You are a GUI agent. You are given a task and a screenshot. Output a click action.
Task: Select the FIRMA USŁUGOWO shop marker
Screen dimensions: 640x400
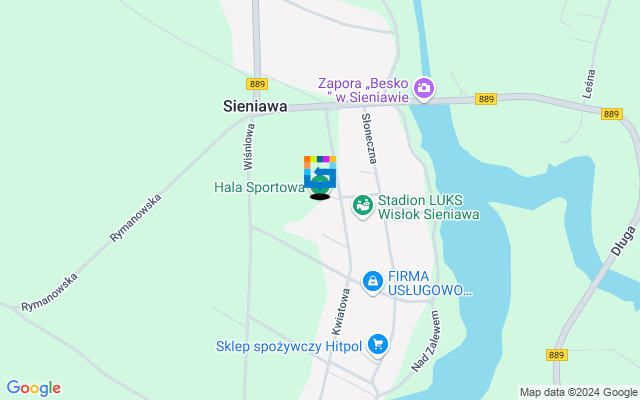pos(373,283)
